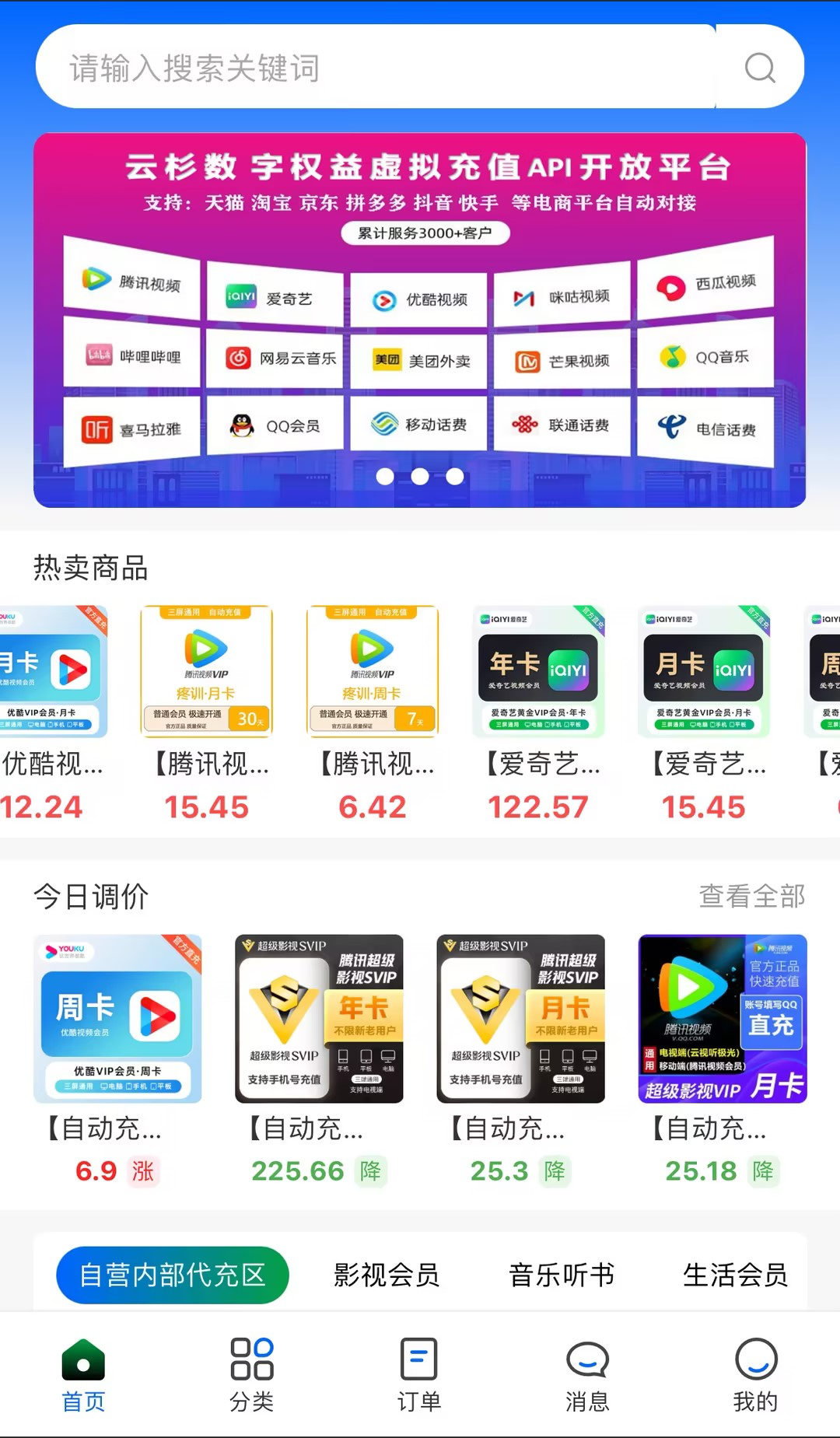
Task: Switch to the 生活会员 category tab
Action: click(x=735, y=1275)
